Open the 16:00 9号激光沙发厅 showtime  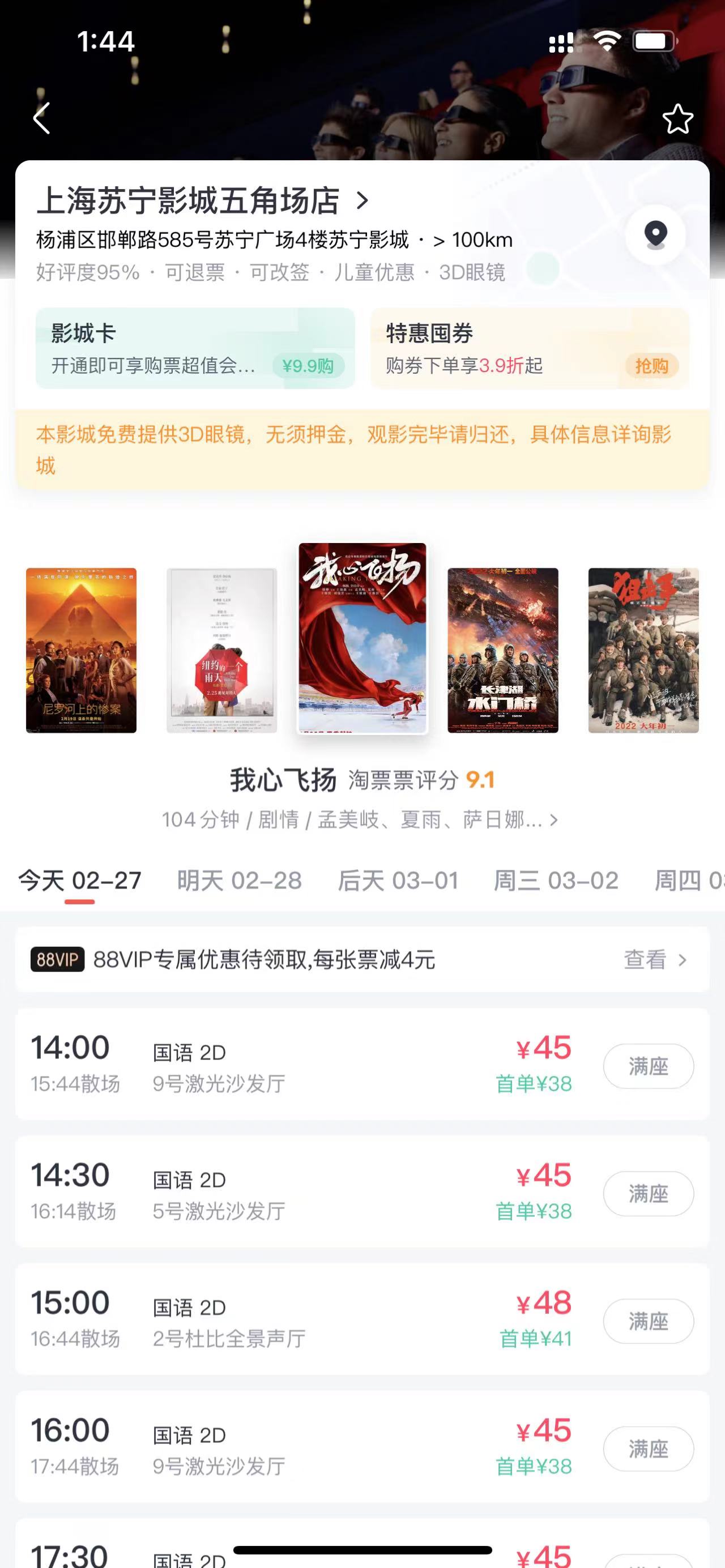click(x=304, y=1448)
